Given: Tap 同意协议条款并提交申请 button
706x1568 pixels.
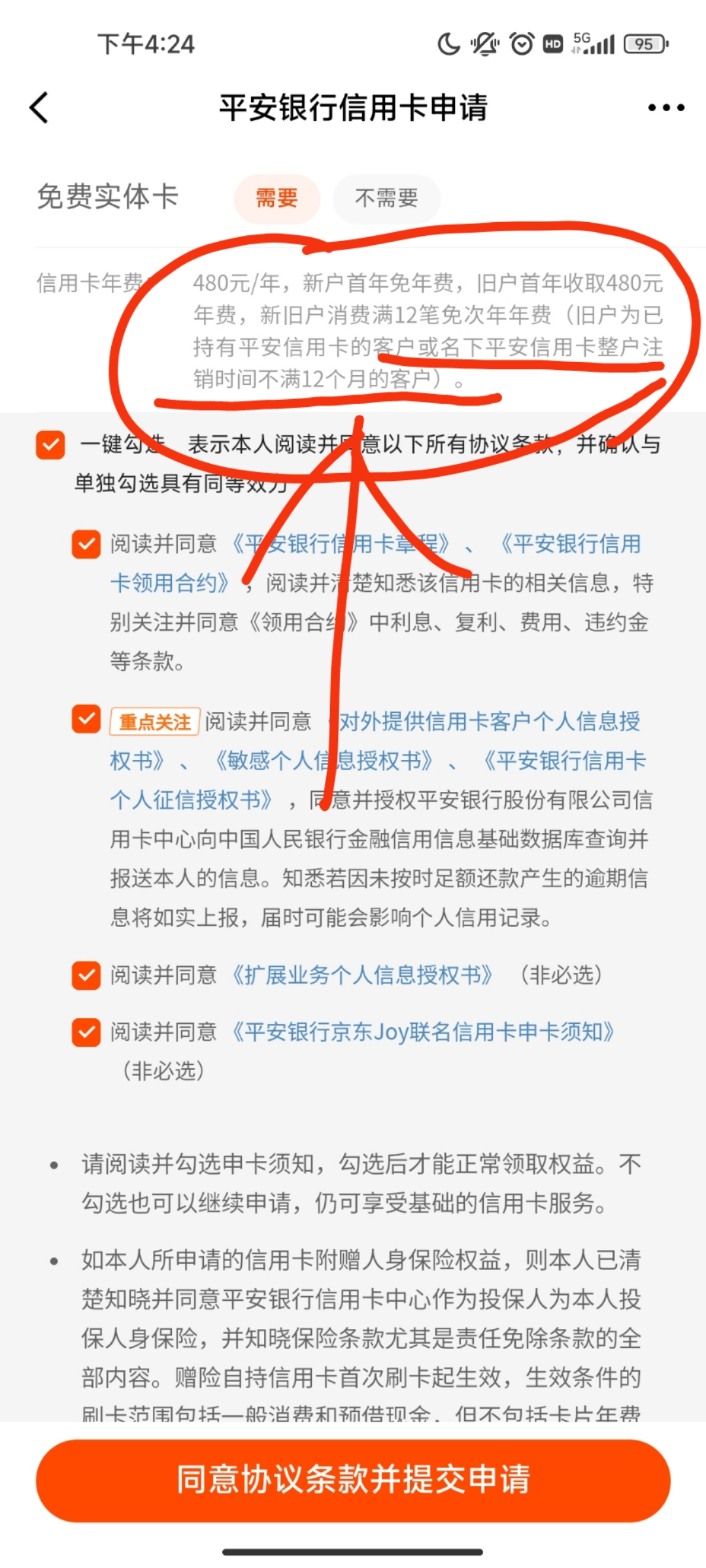Looking at the screenshot, I should (x=353, y=1480).
